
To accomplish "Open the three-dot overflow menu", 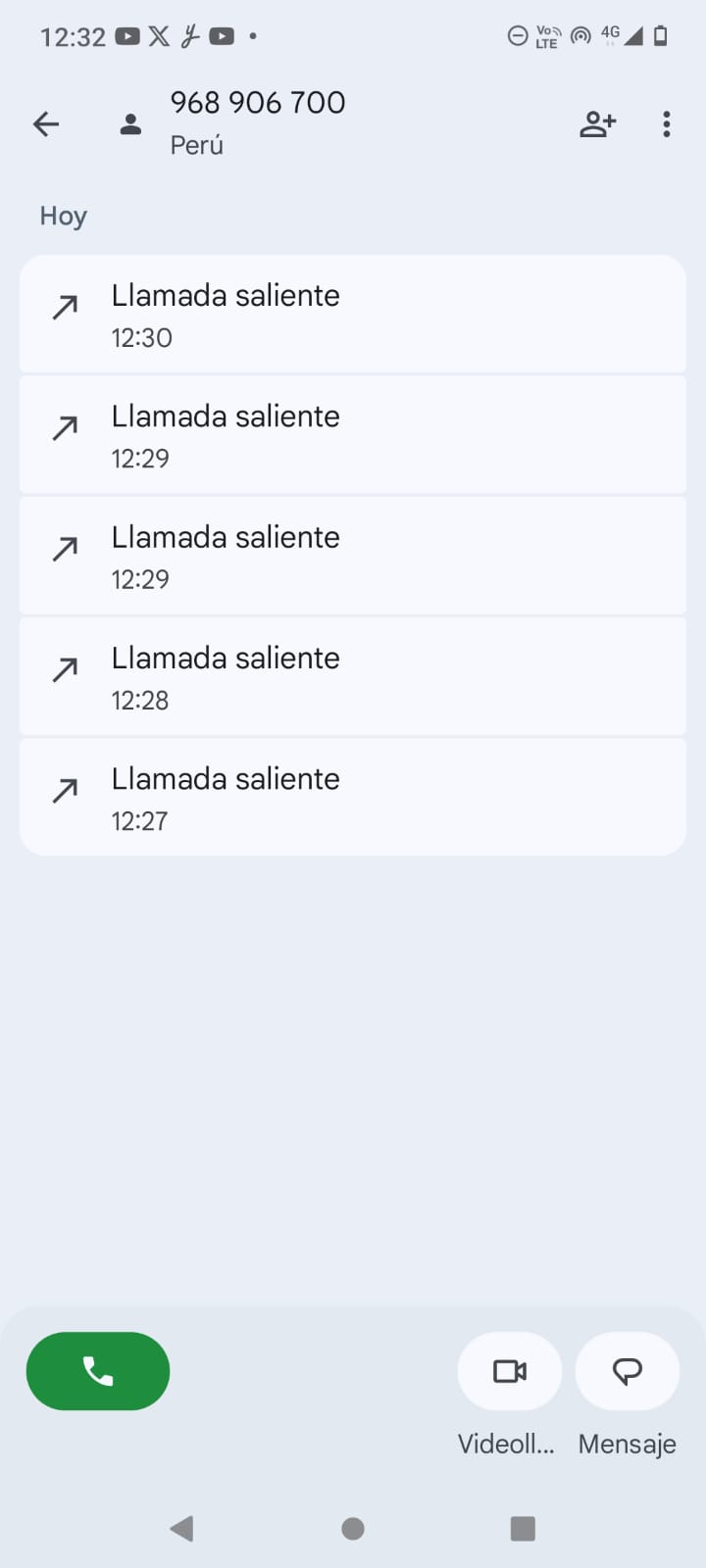I will pos(667,124).
